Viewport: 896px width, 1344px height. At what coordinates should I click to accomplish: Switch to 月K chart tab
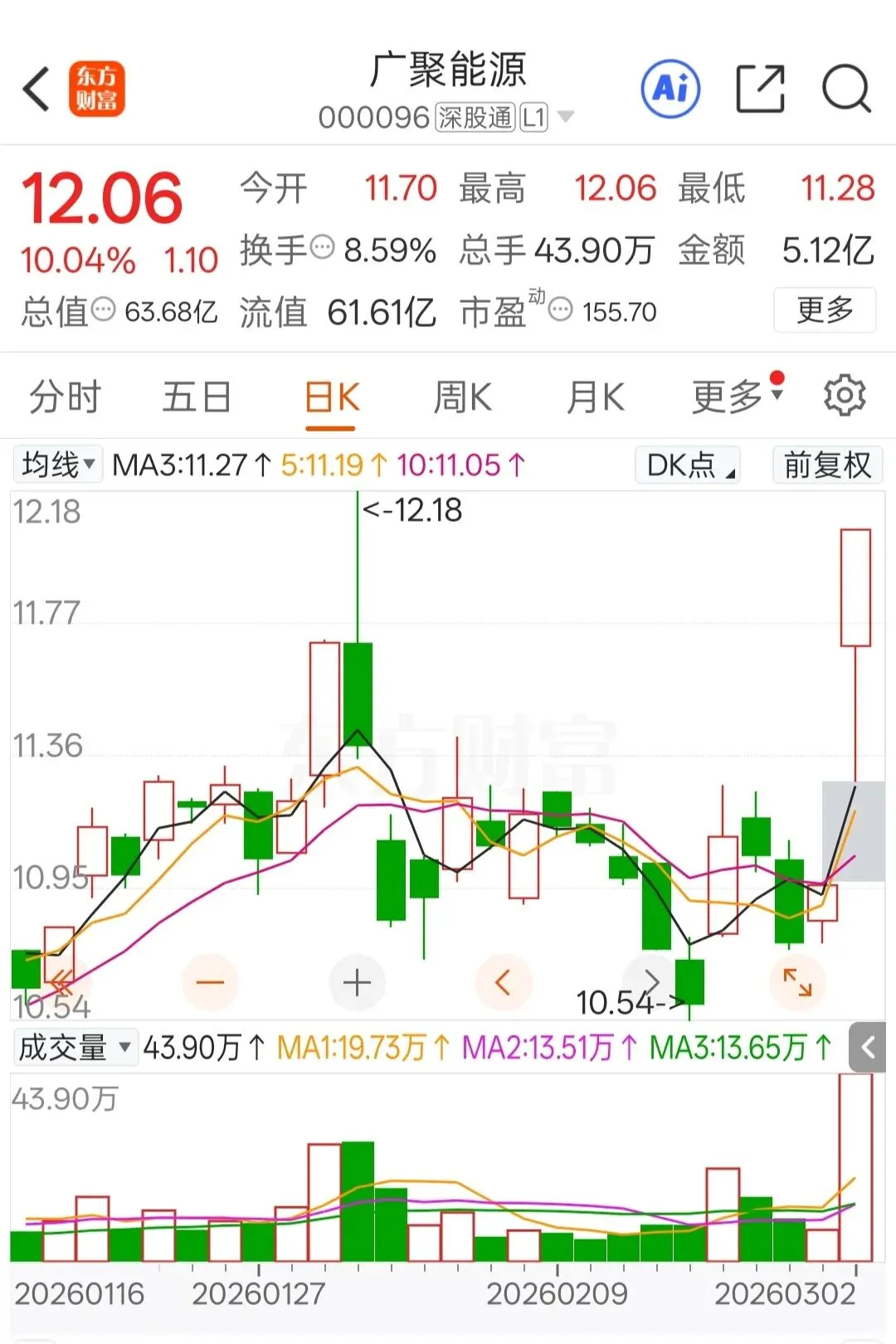pos(595,397)
